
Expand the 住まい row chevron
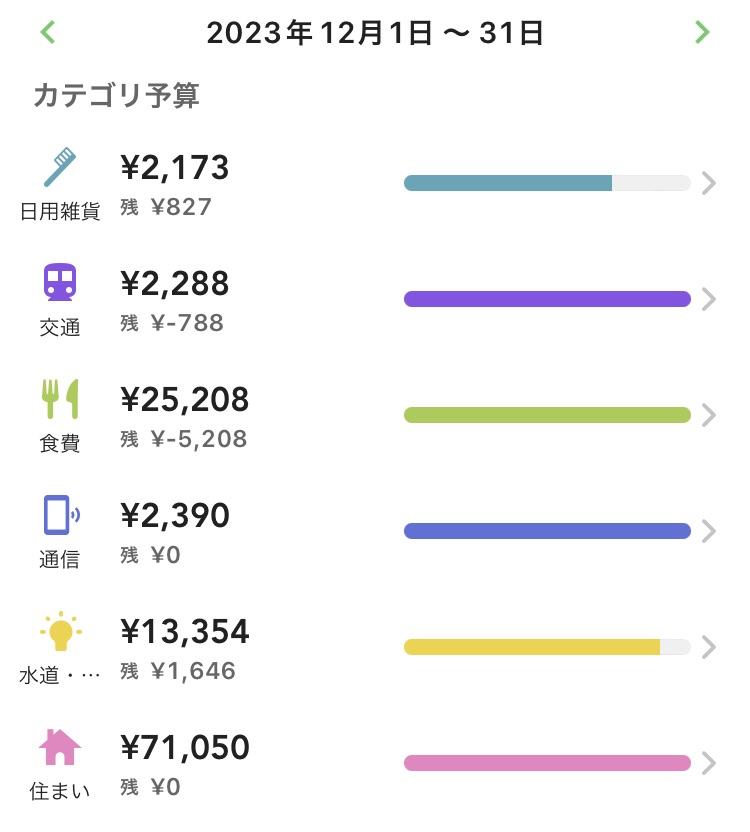click(710, 763)
